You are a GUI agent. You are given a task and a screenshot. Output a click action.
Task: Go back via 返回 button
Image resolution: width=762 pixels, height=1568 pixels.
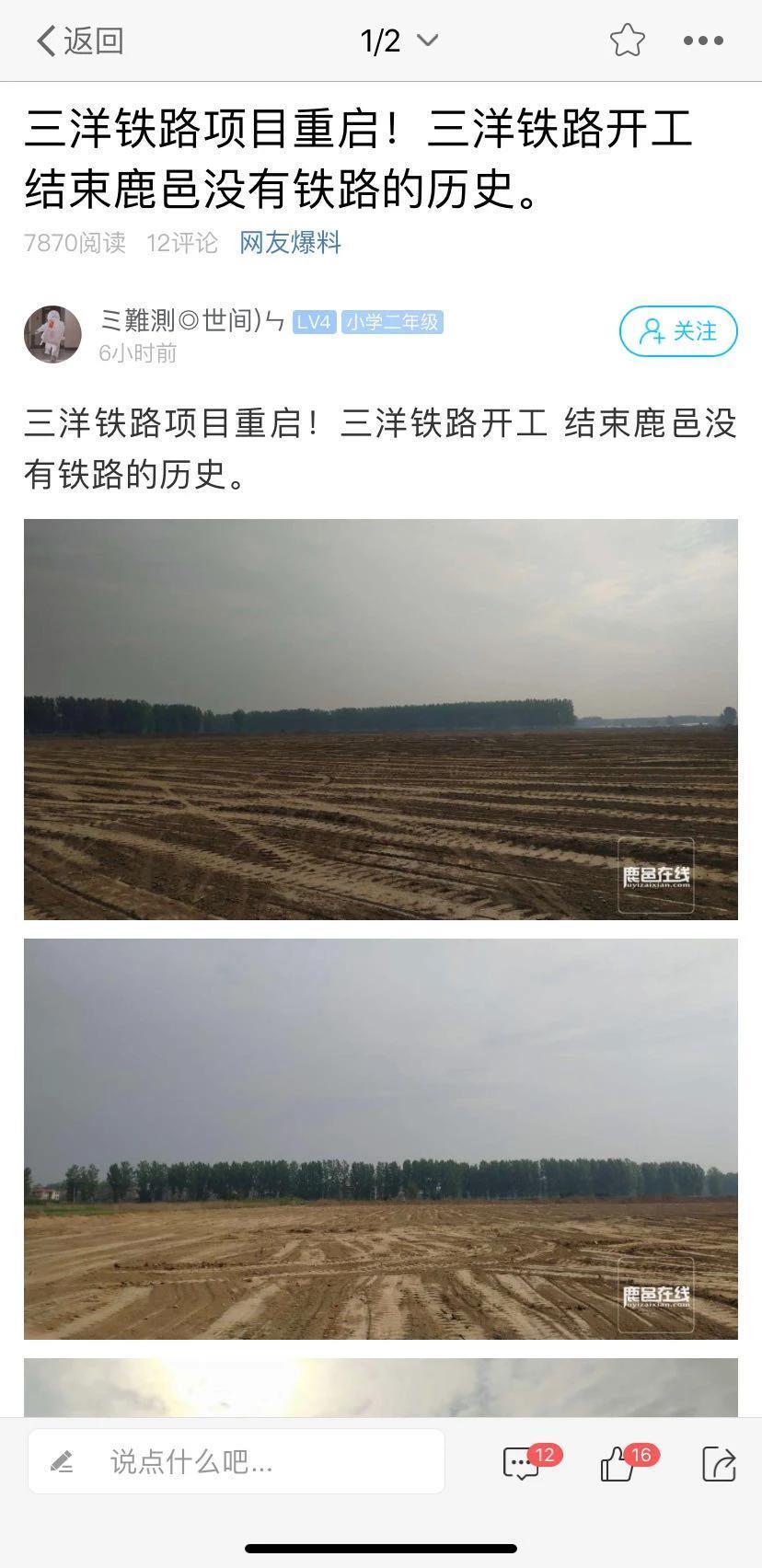[79, 40]
